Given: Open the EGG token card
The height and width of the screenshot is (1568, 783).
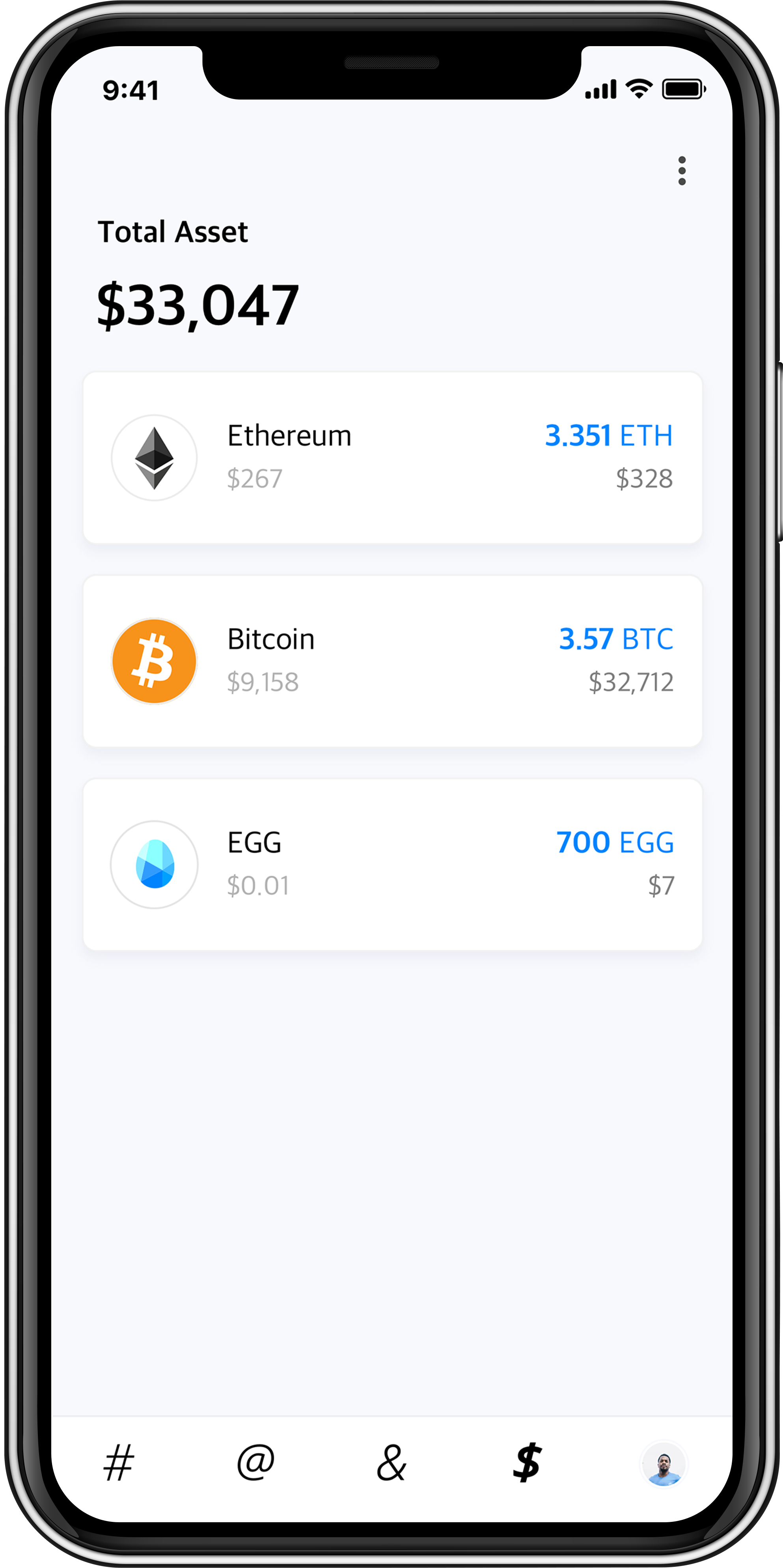Looking at the screenshot, I should (x=392, y=864).
